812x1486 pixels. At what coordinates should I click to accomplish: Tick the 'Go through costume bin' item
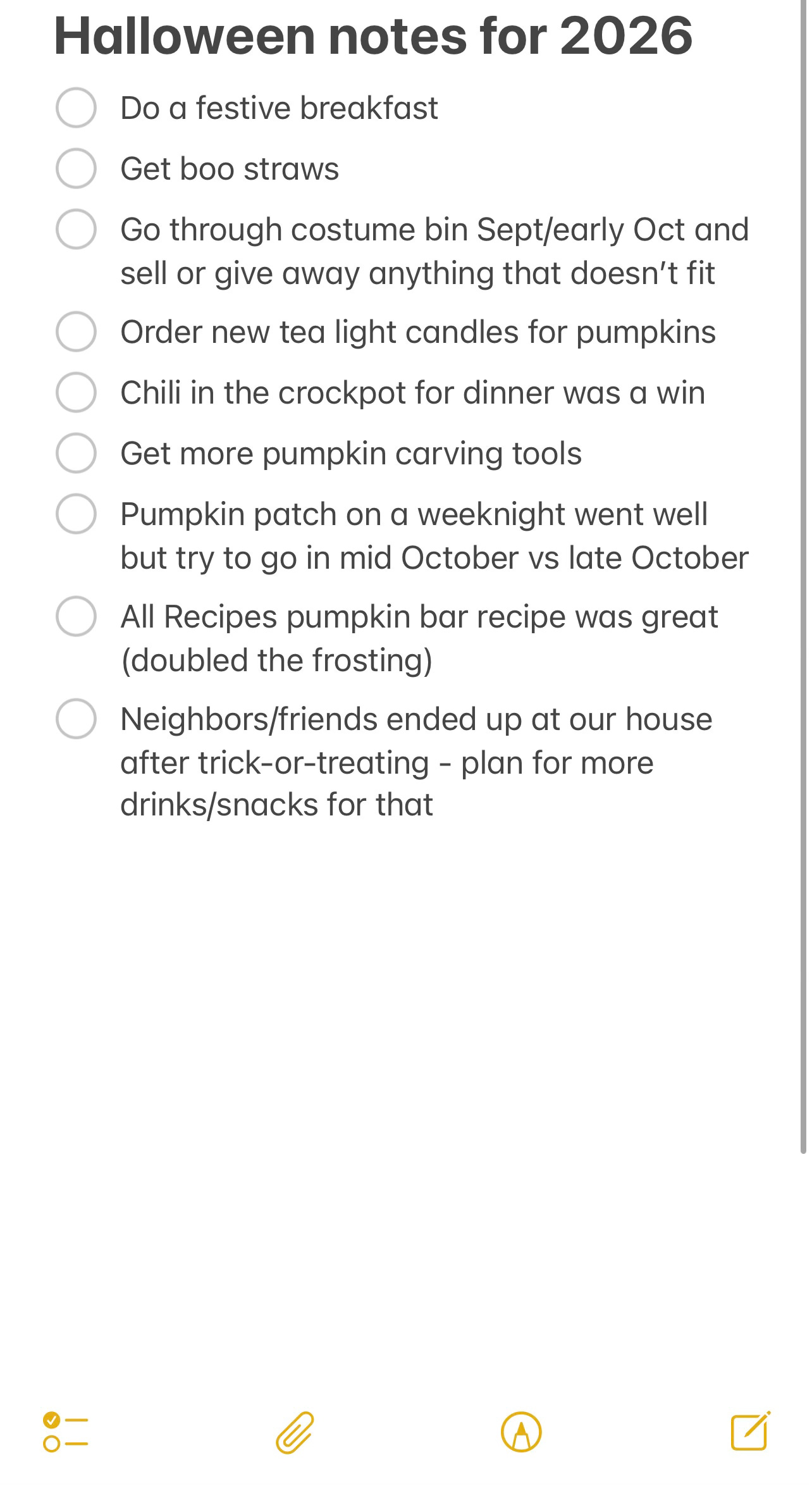(76, 229)
